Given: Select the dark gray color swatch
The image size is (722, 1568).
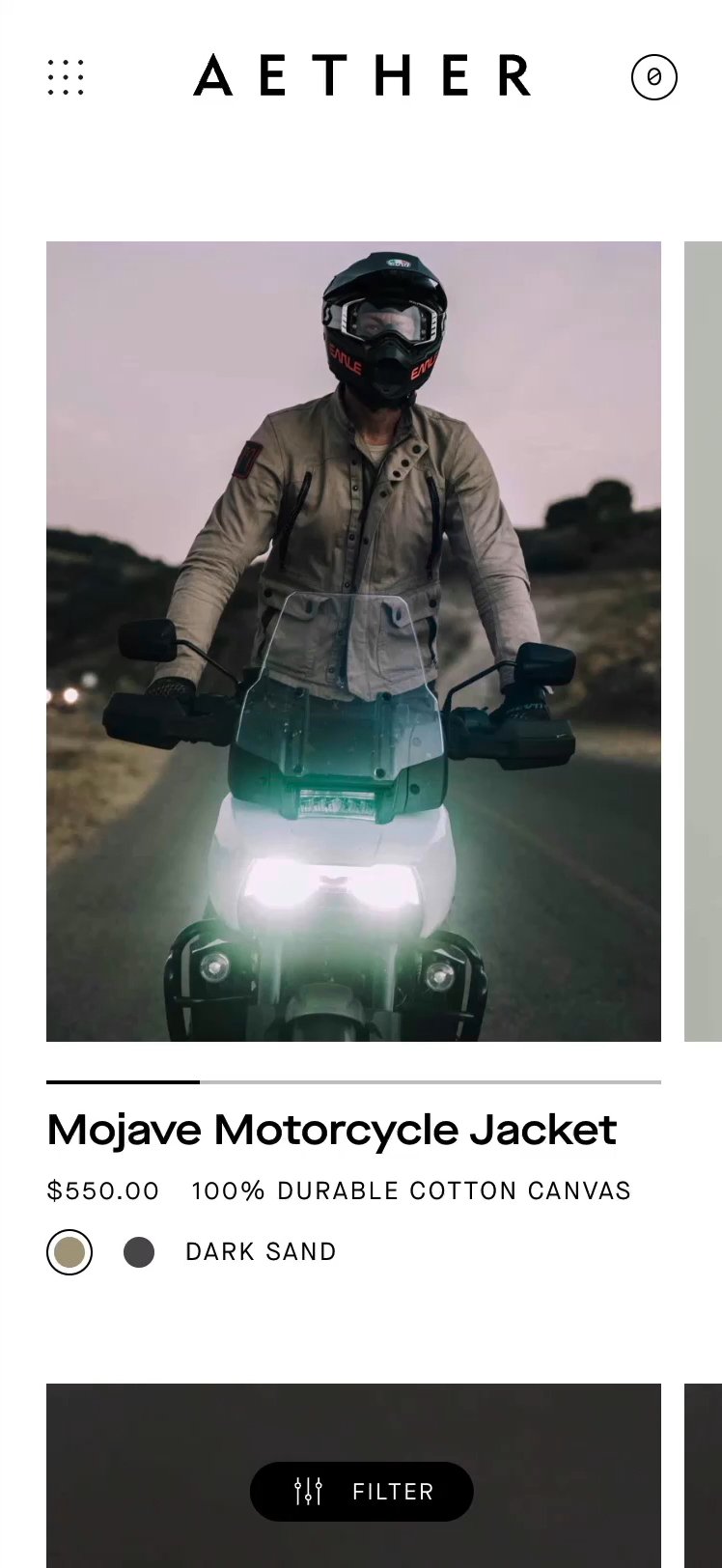Looking at the screenshot, I should [x=139, y=1252].
